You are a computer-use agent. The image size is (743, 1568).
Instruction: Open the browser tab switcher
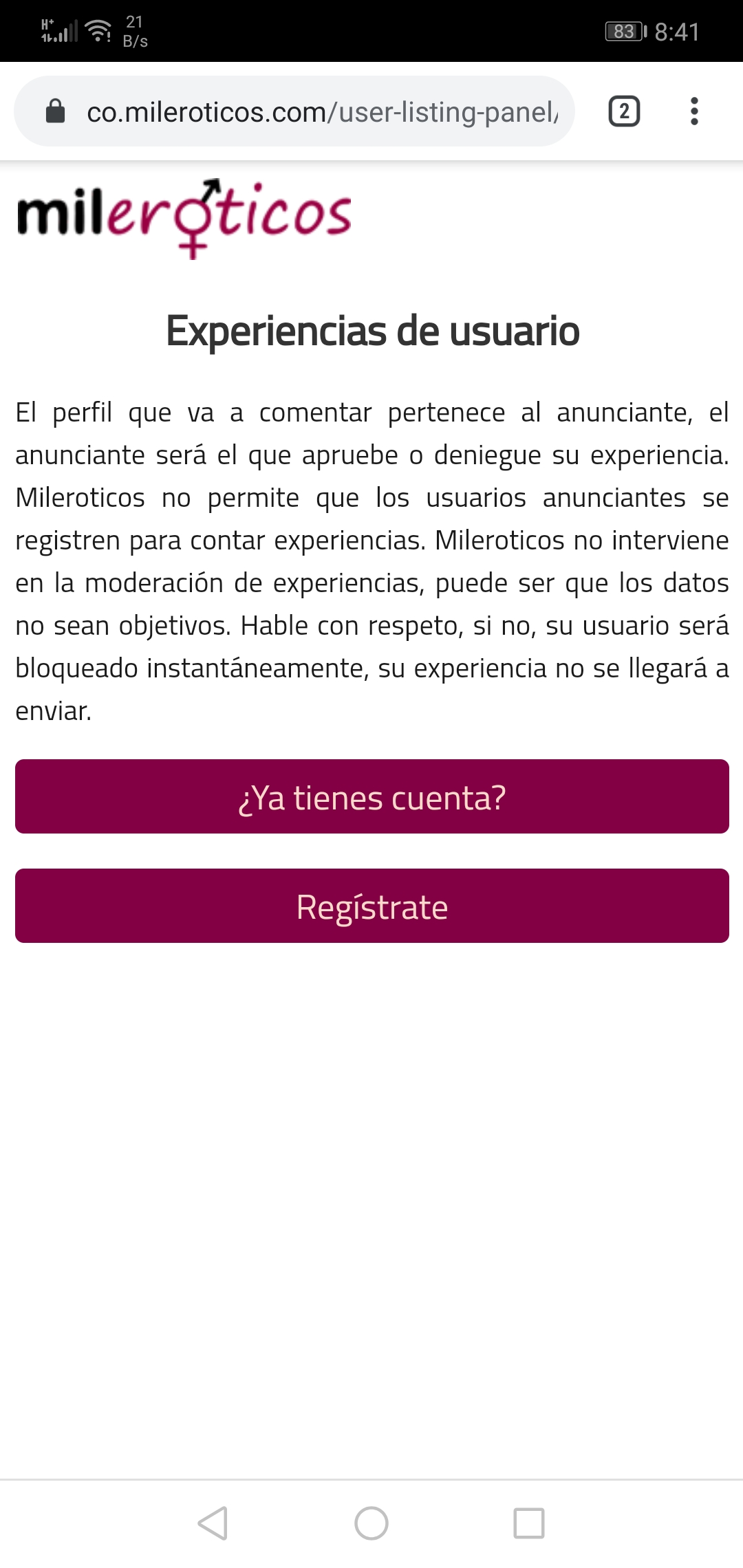pos(624,111)
